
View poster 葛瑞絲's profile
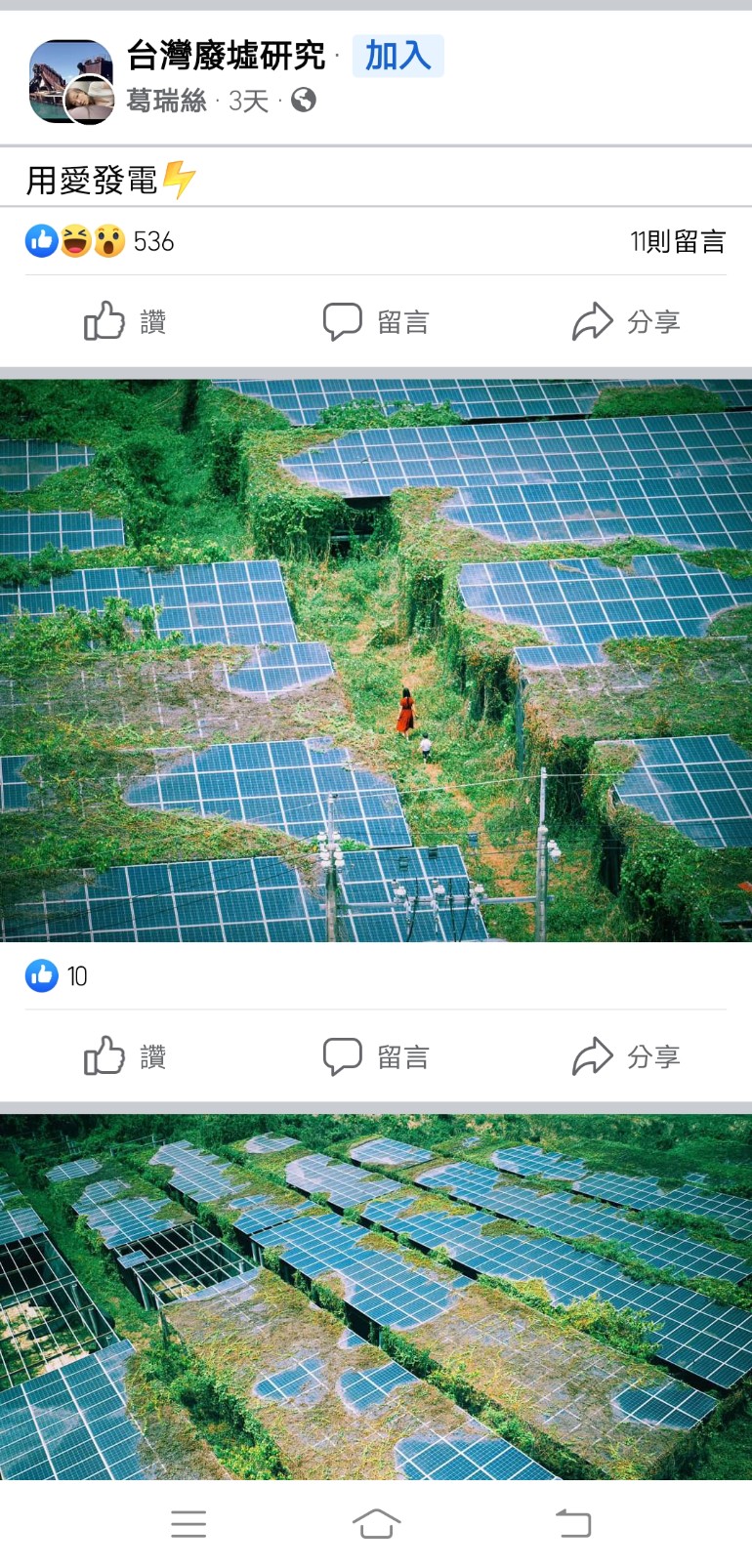[167, 101]
